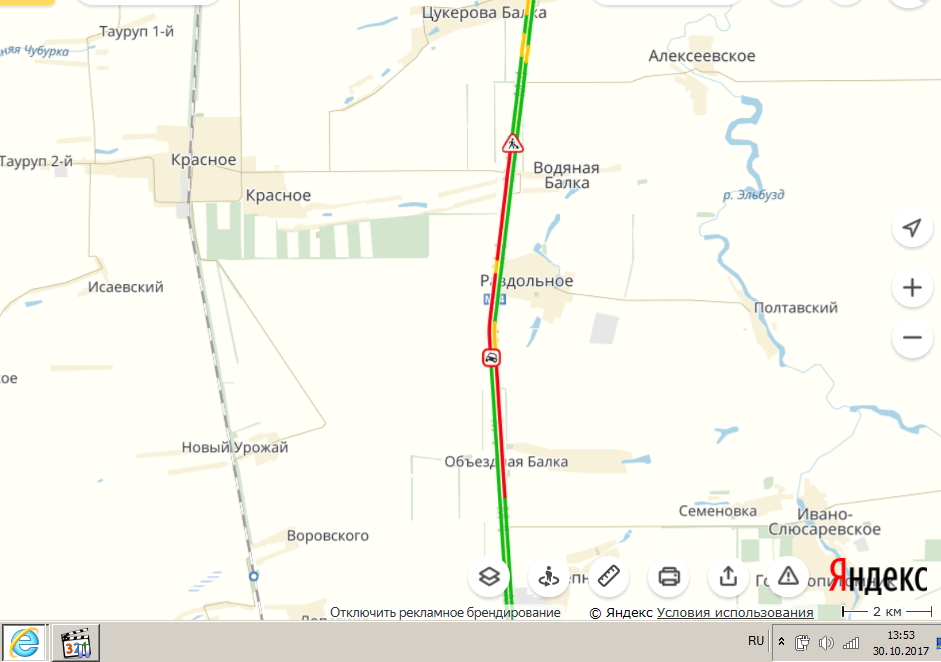The height and width of the screenshot is (662, 941).
Task: Zoom in with the plus button
Action: pyautogui.click(x=911, y=289)
